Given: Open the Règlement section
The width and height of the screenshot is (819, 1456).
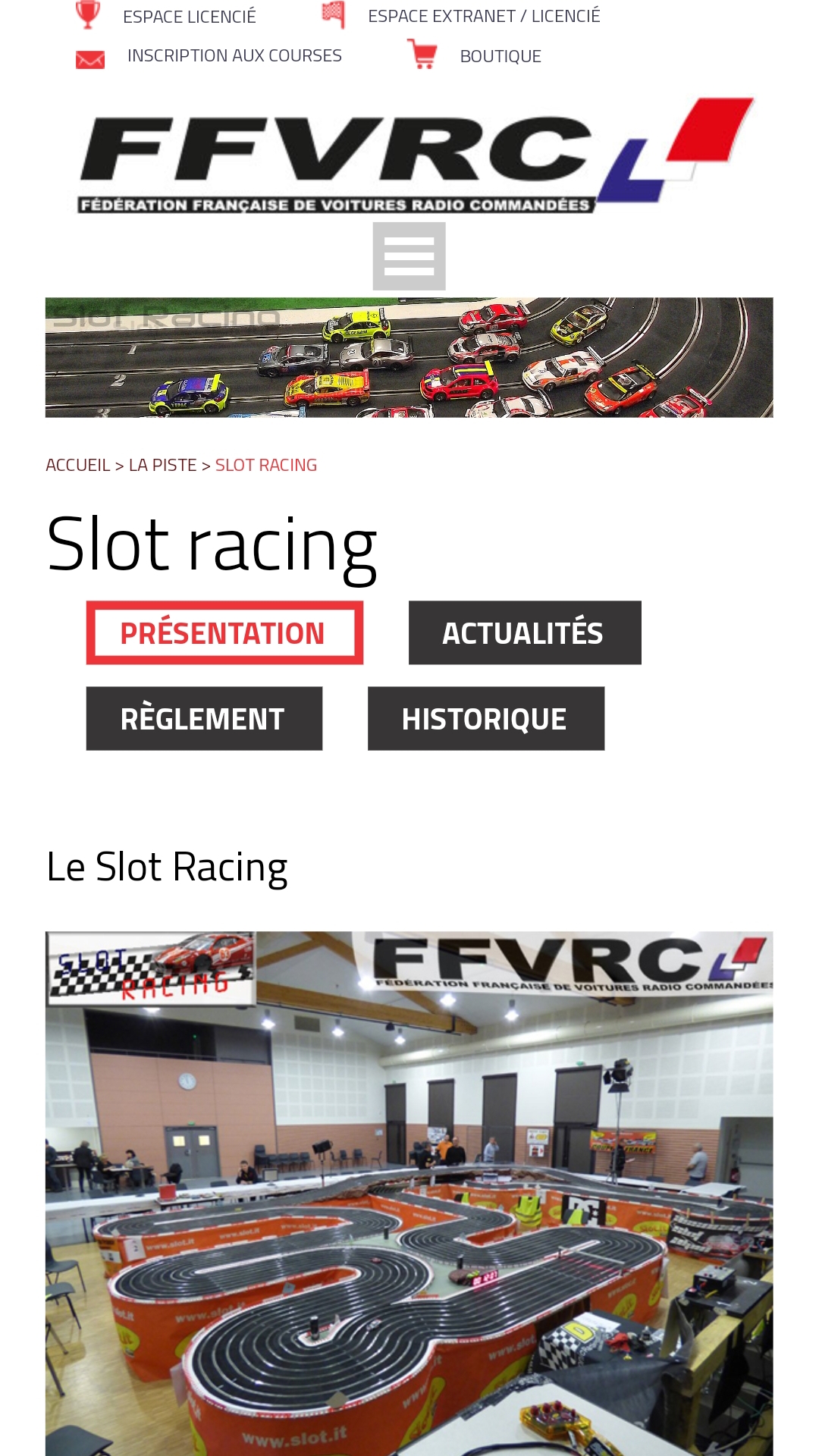Looking at the screenshot, I should [204, 718].
